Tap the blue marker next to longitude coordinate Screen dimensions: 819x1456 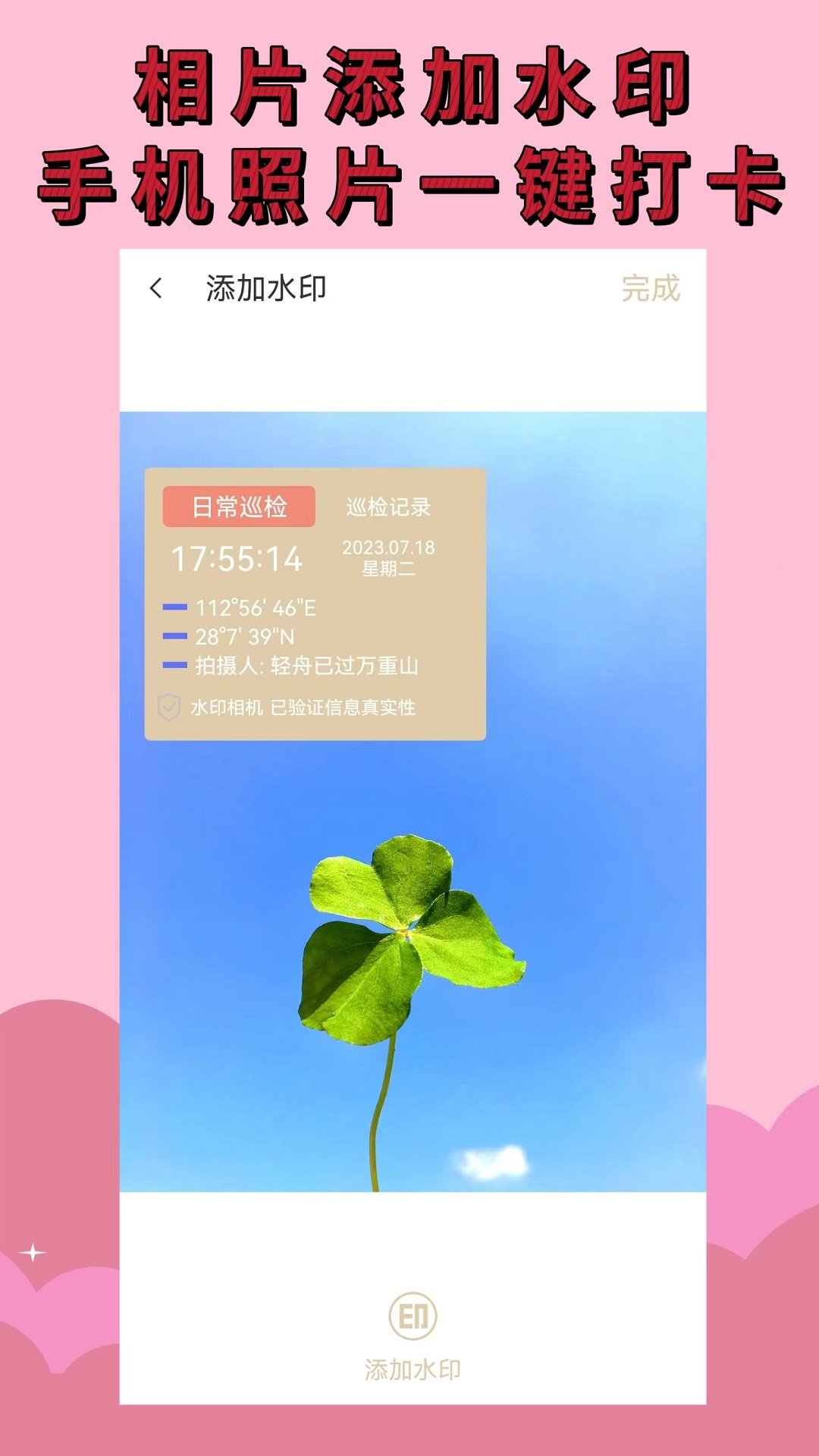[175, 606]
